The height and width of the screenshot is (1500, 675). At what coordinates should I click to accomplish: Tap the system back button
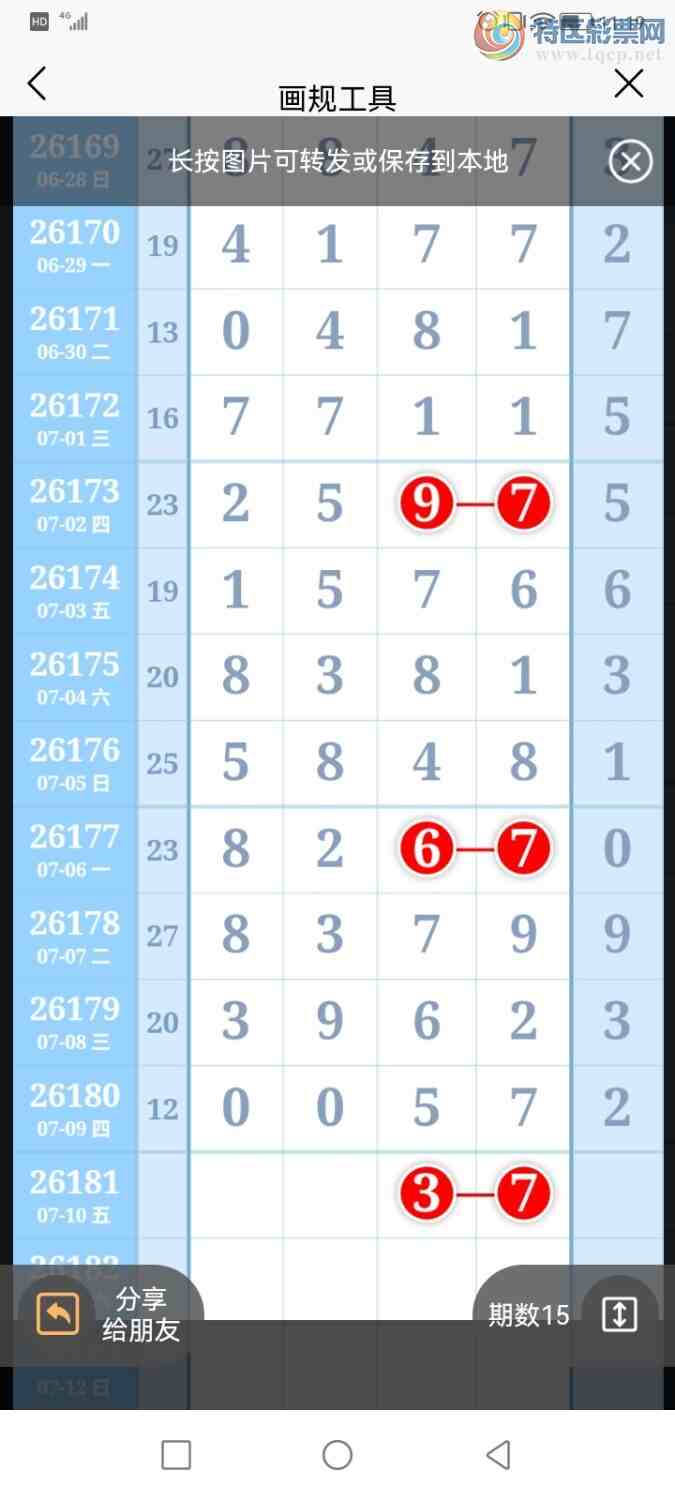498,1454
